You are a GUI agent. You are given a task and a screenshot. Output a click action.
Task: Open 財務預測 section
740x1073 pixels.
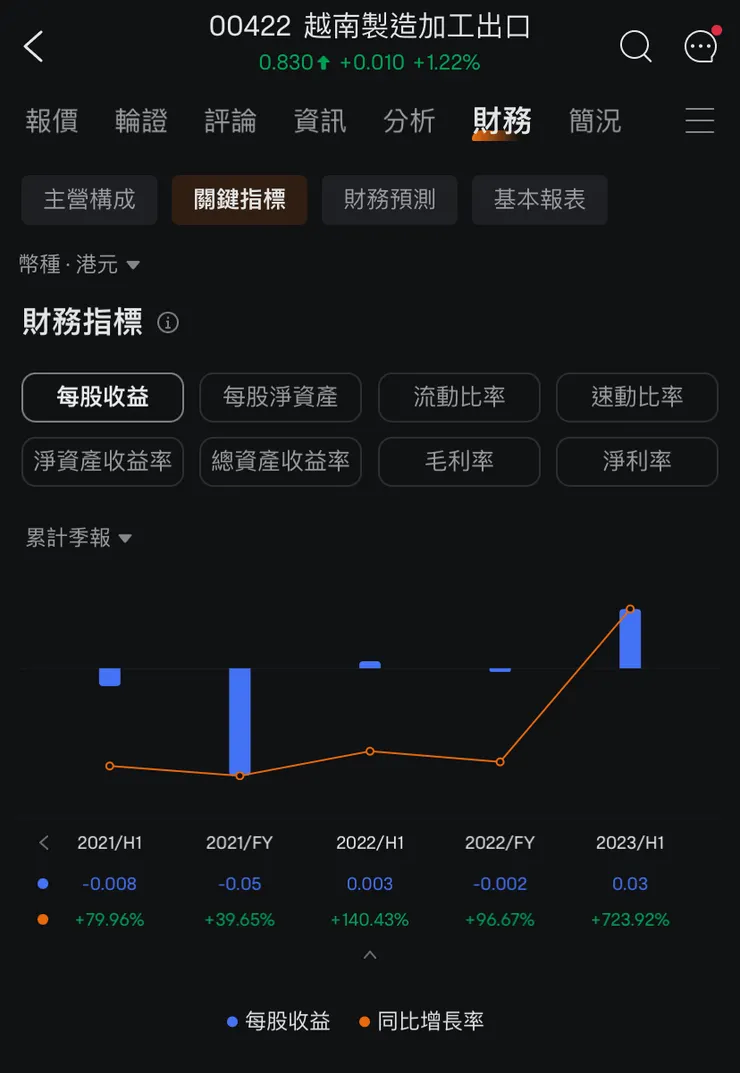click(x=389, y=200)
